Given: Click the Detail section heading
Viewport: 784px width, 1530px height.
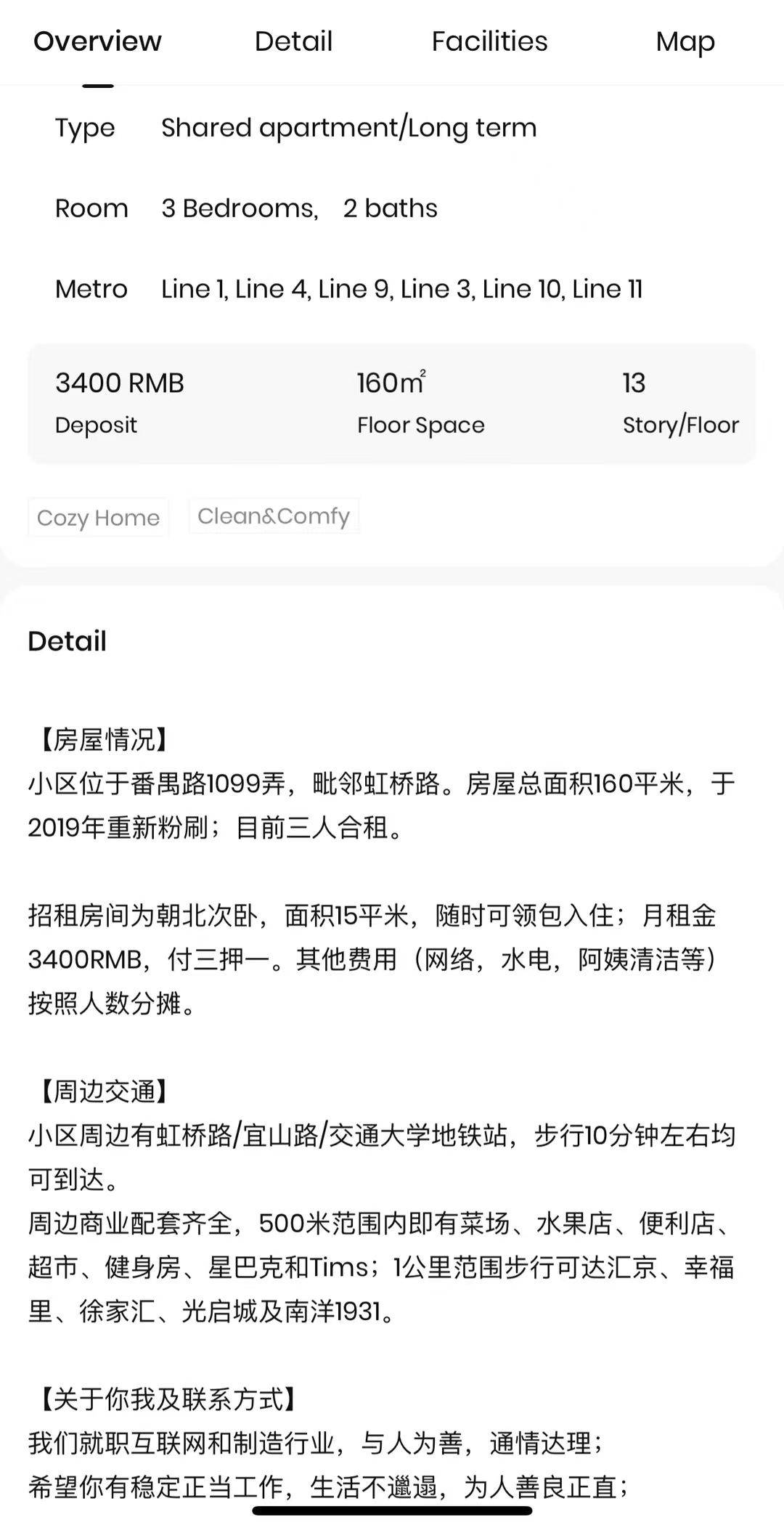Looking at the screenshot, I should pos(66,640).
